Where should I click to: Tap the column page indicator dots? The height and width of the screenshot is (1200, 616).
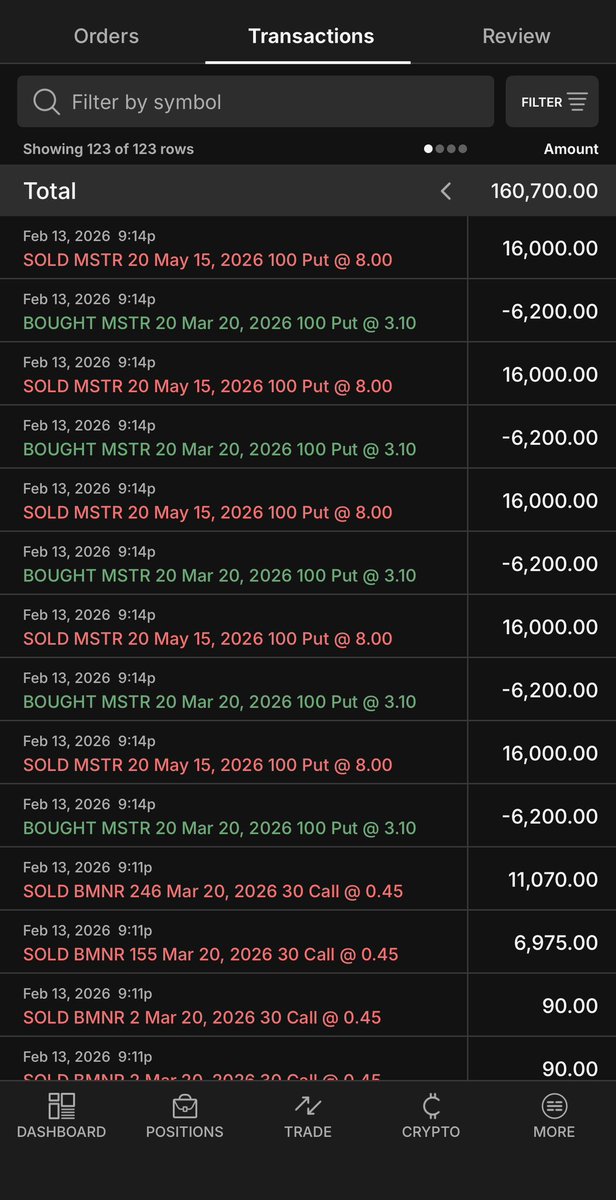pyautogui.click(x=445, y=149)
